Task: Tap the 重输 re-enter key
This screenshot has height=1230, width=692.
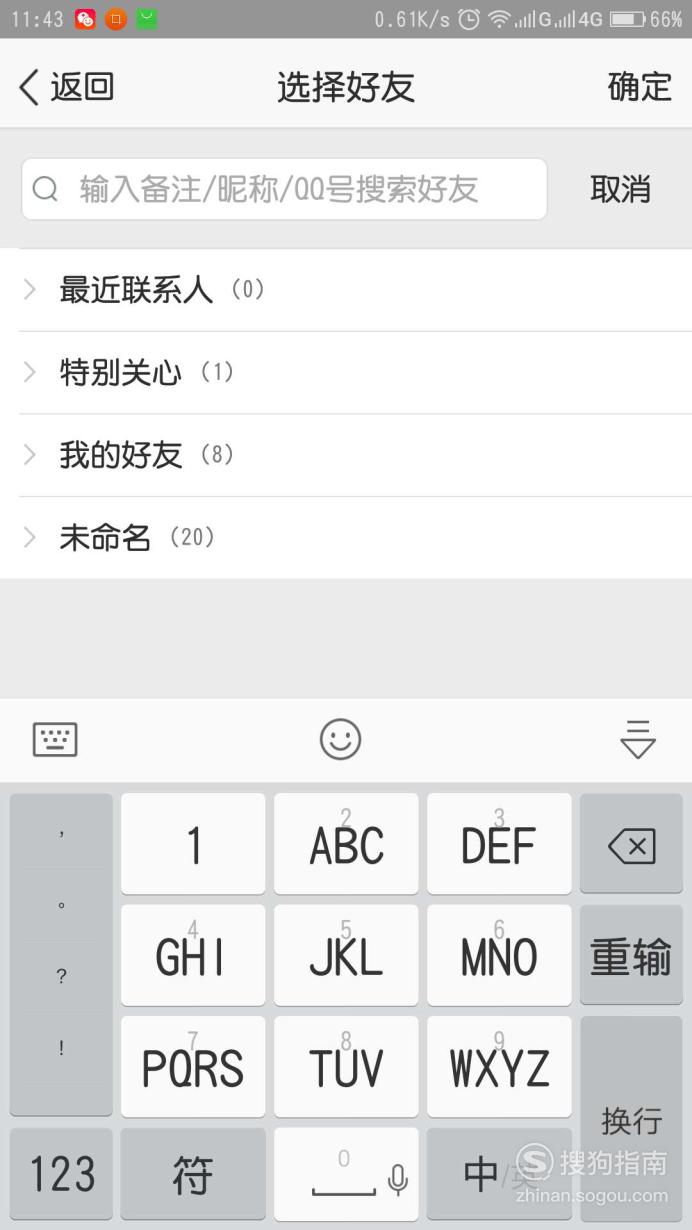Action: [631, 955]
